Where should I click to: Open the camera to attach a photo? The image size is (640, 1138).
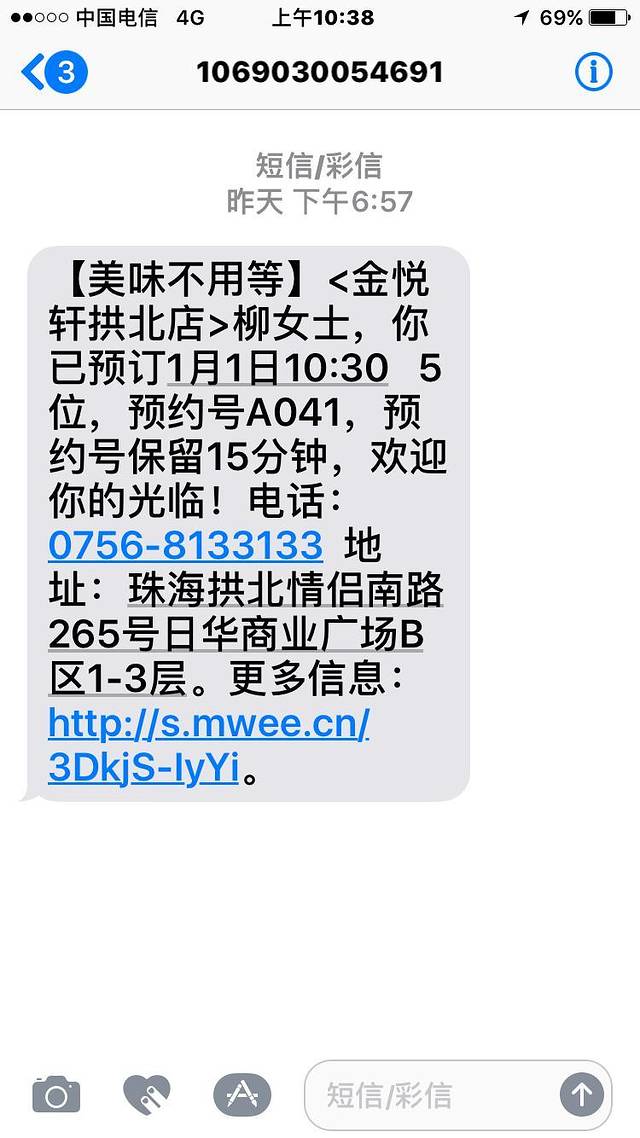[56, 1095]
